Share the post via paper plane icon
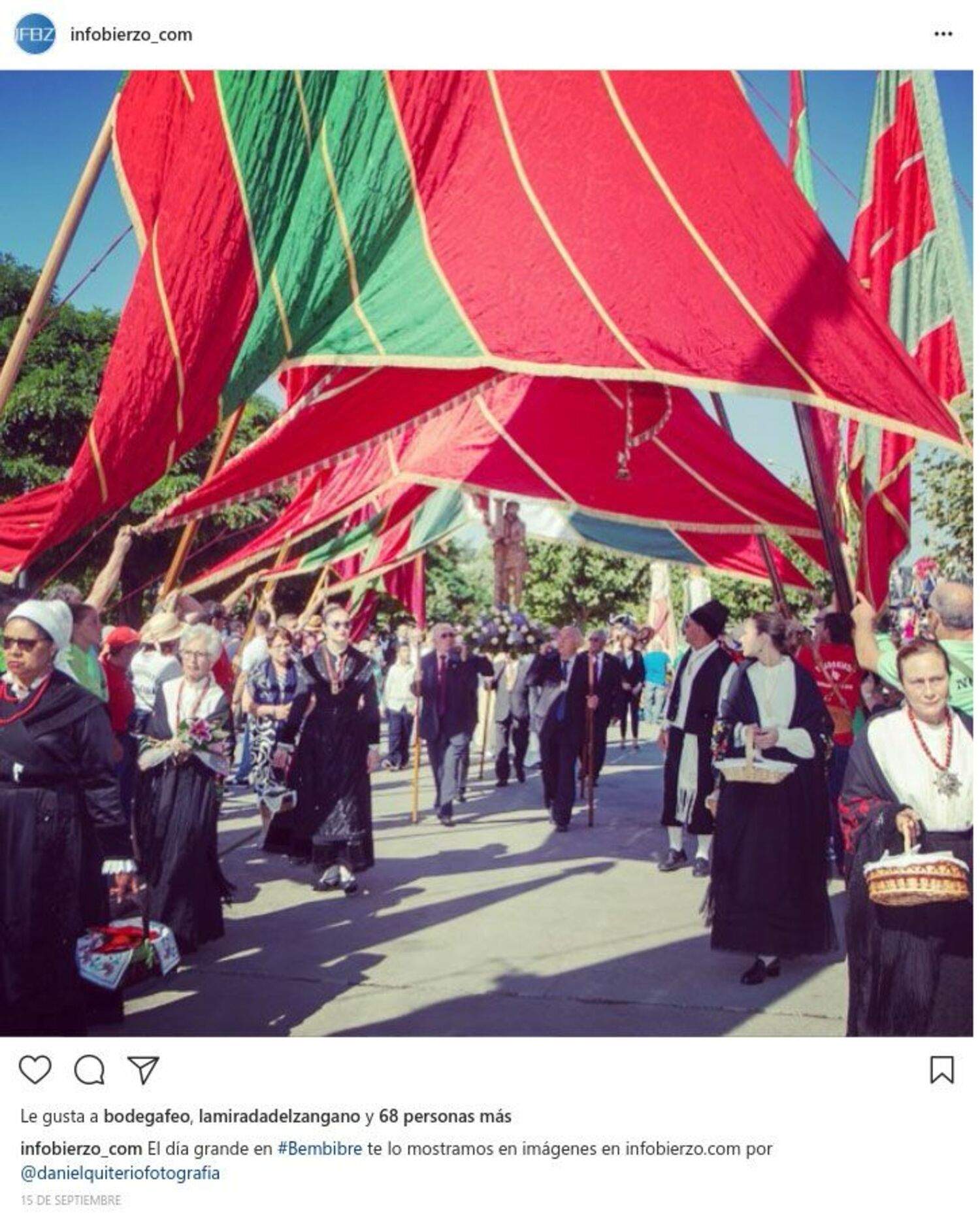The image size is (980, 1217). point(143,1070)
